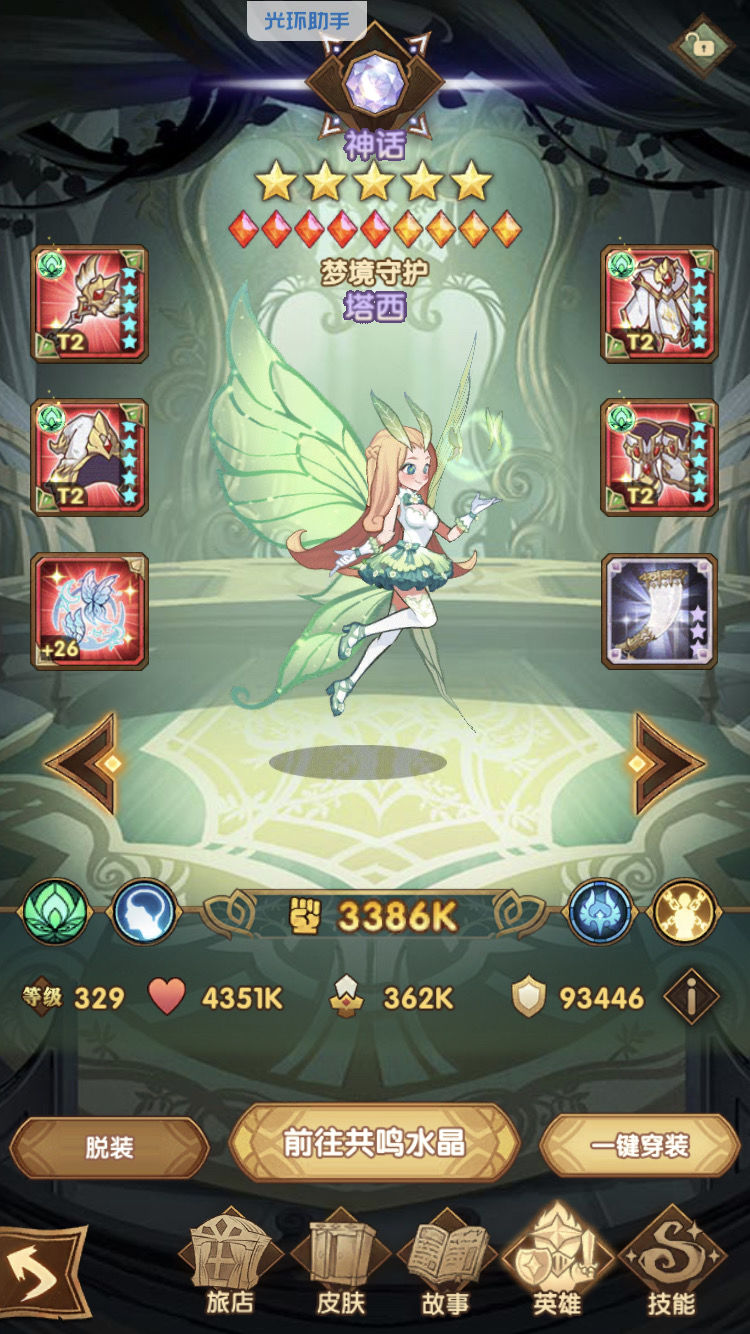Tap the 脱装 unequip button

pyautogui.click(x=109, y=1146)
